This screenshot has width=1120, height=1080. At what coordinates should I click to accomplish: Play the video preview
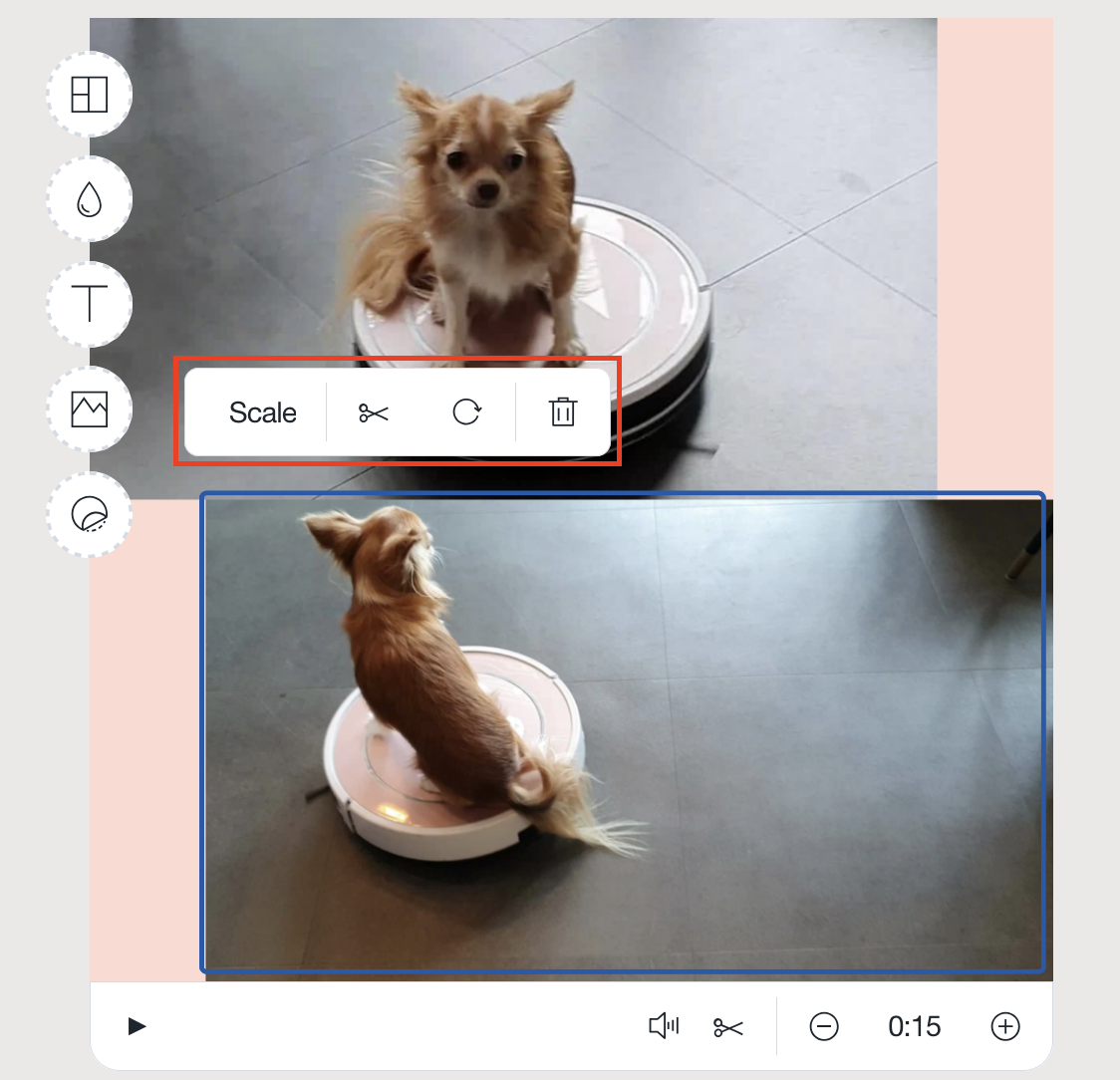(138, 1026)
